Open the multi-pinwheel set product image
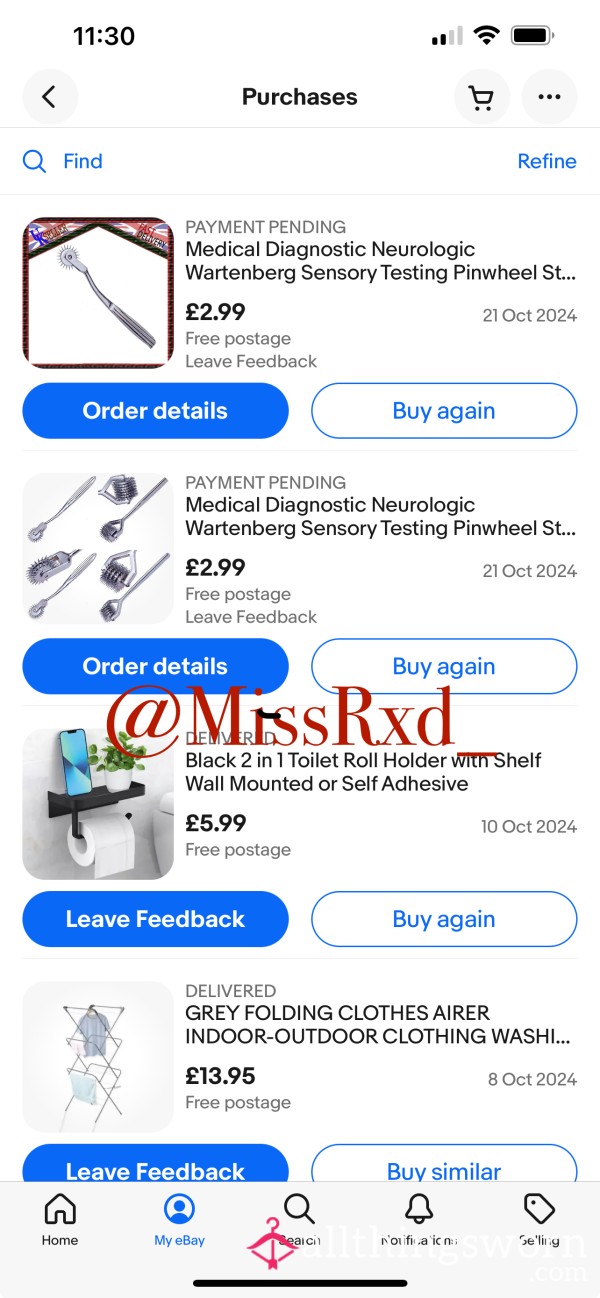Viewport: 600px width, 1298px height. (x=98, y=549)
